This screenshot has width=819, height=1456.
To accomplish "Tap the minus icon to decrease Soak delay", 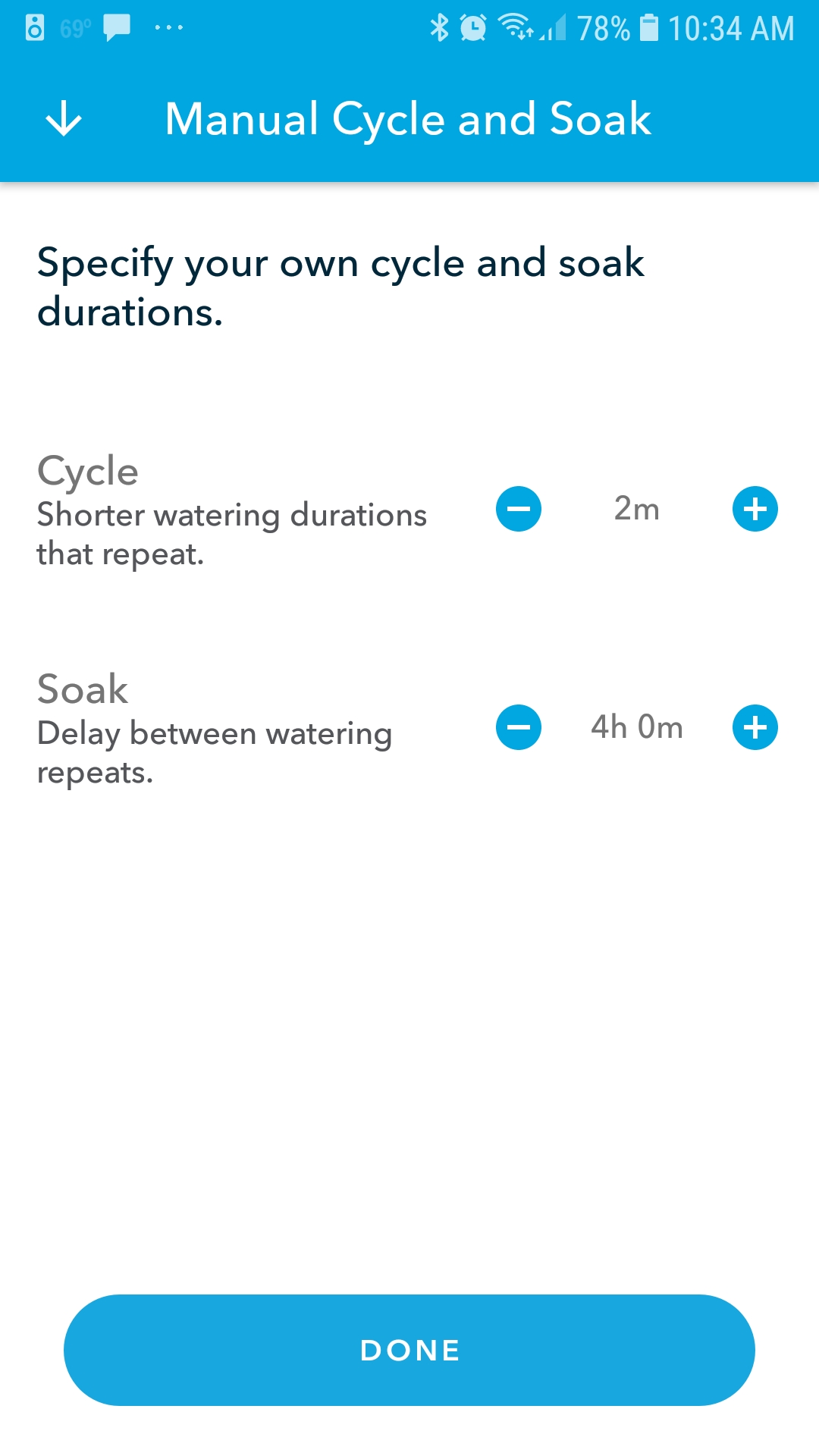I will click(519, 727).
